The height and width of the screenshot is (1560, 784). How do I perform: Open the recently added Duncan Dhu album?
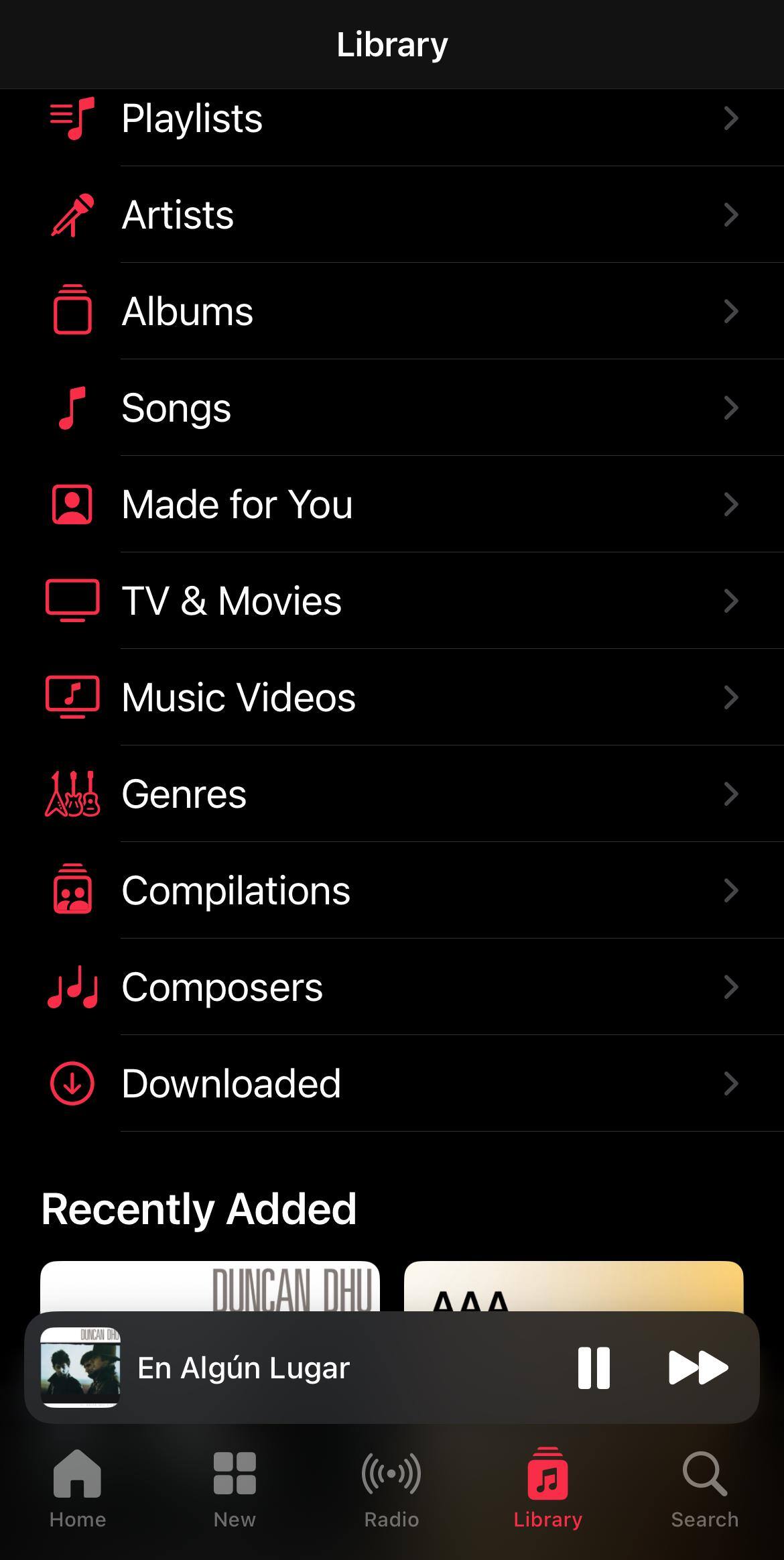pyautogui.click(x=210, y=1287)
